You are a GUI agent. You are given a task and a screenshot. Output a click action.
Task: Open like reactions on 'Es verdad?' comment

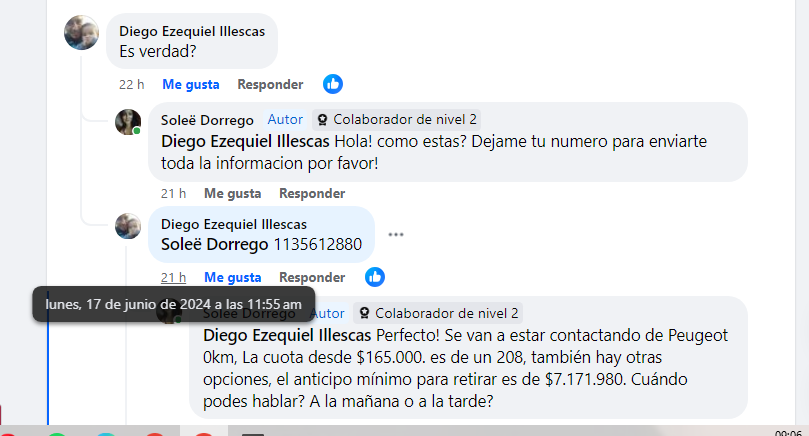333,84
